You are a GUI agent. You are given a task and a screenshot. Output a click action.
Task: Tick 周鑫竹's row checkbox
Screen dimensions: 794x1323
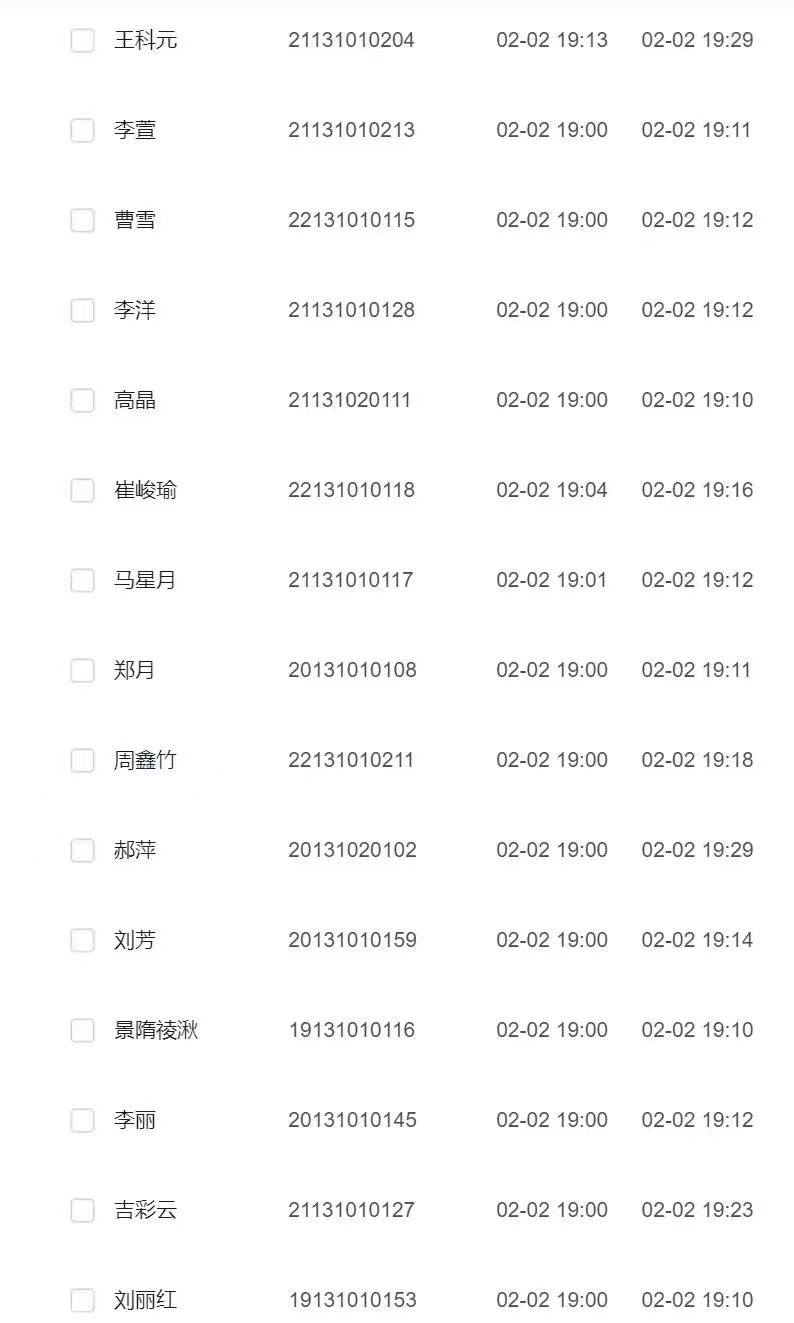tap(82, 761)
